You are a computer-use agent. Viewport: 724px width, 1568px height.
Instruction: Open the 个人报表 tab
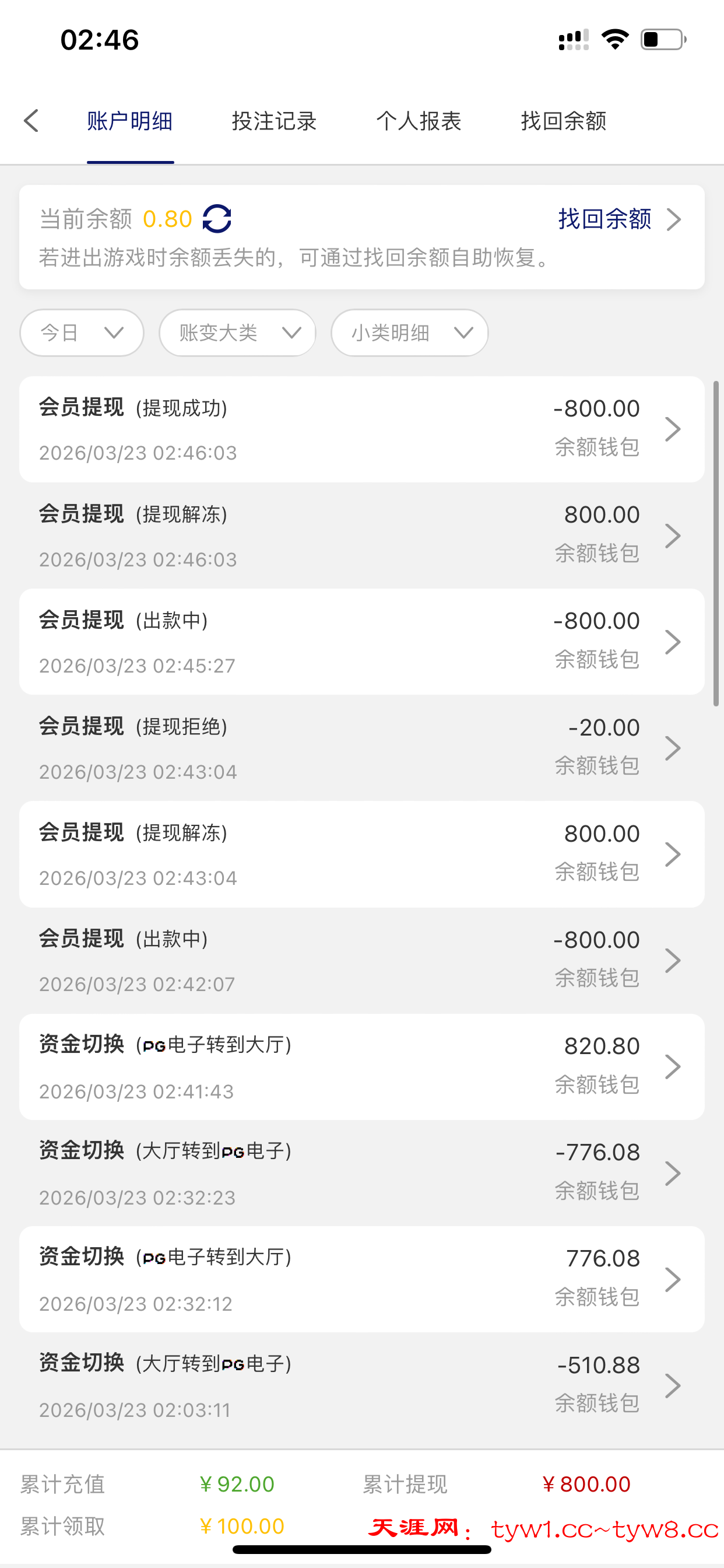click(419, 121)
